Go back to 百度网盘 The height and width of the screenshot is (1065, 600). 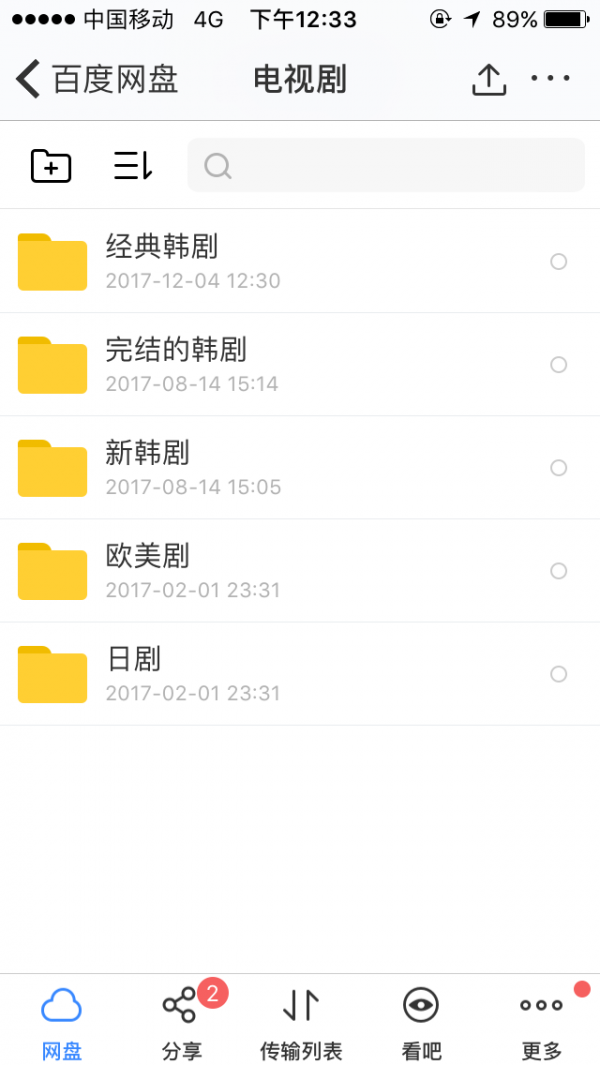(96, 79)
